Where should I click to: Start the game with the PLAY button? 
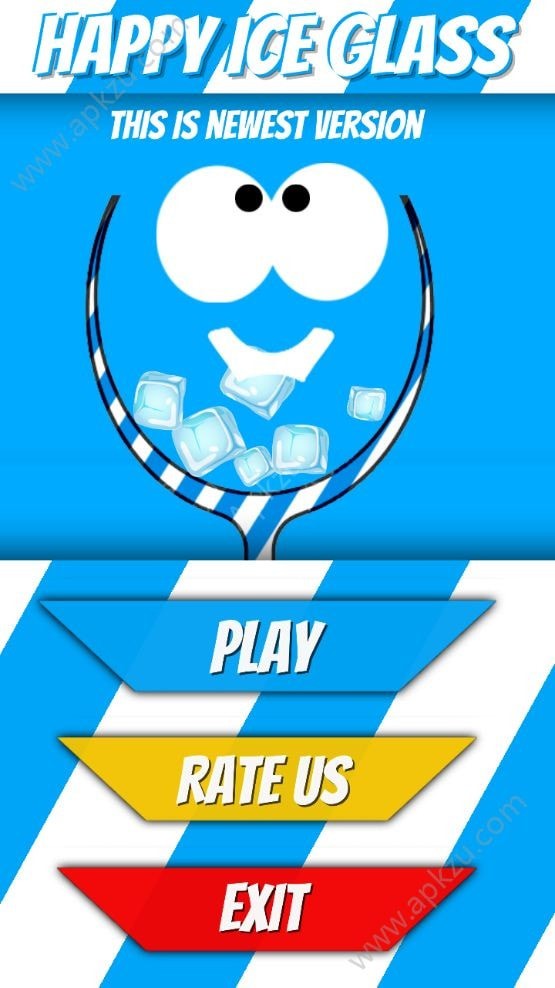click(x=267, y=646)
